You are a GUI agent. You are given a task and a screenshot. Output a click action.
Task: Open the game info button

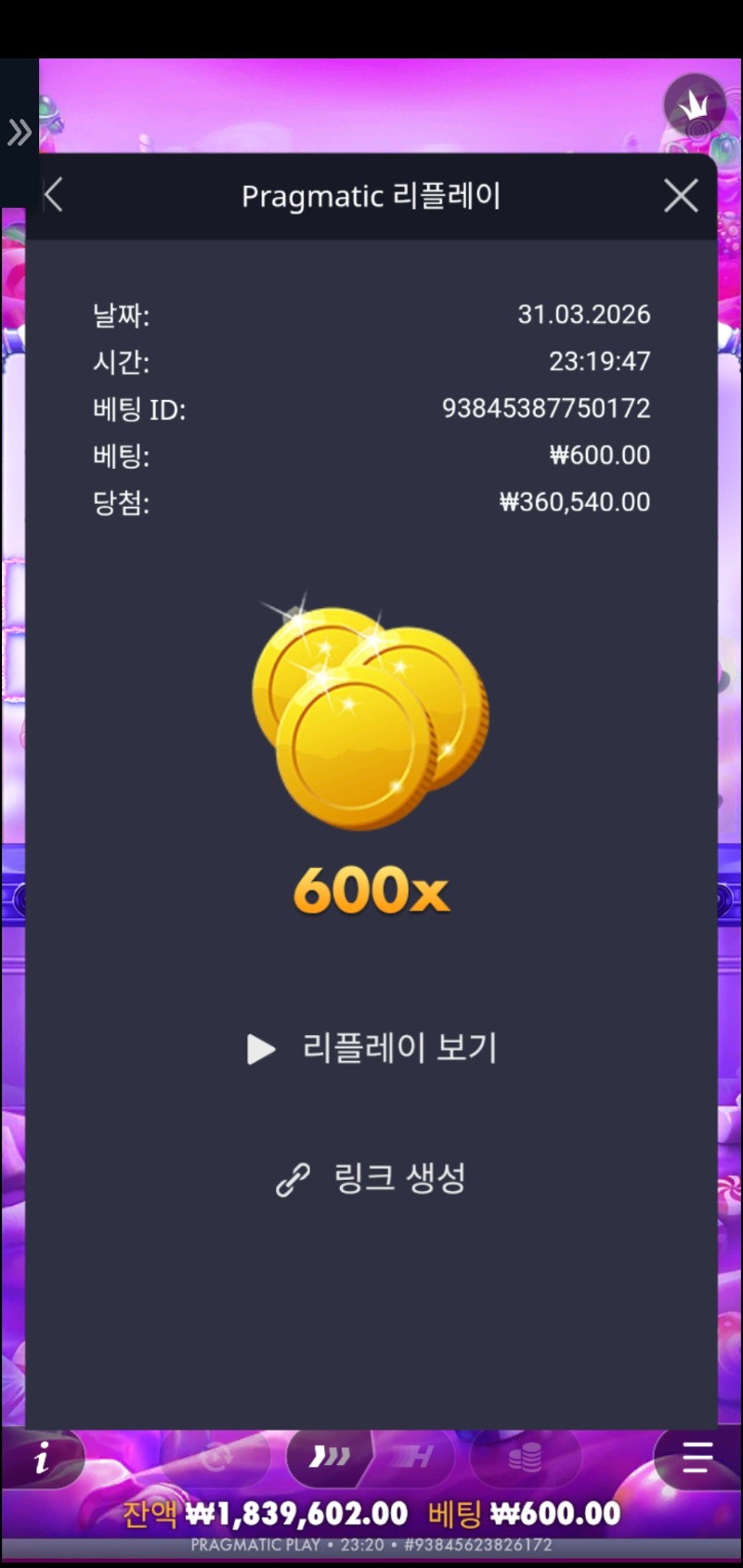coord(42,1460)
